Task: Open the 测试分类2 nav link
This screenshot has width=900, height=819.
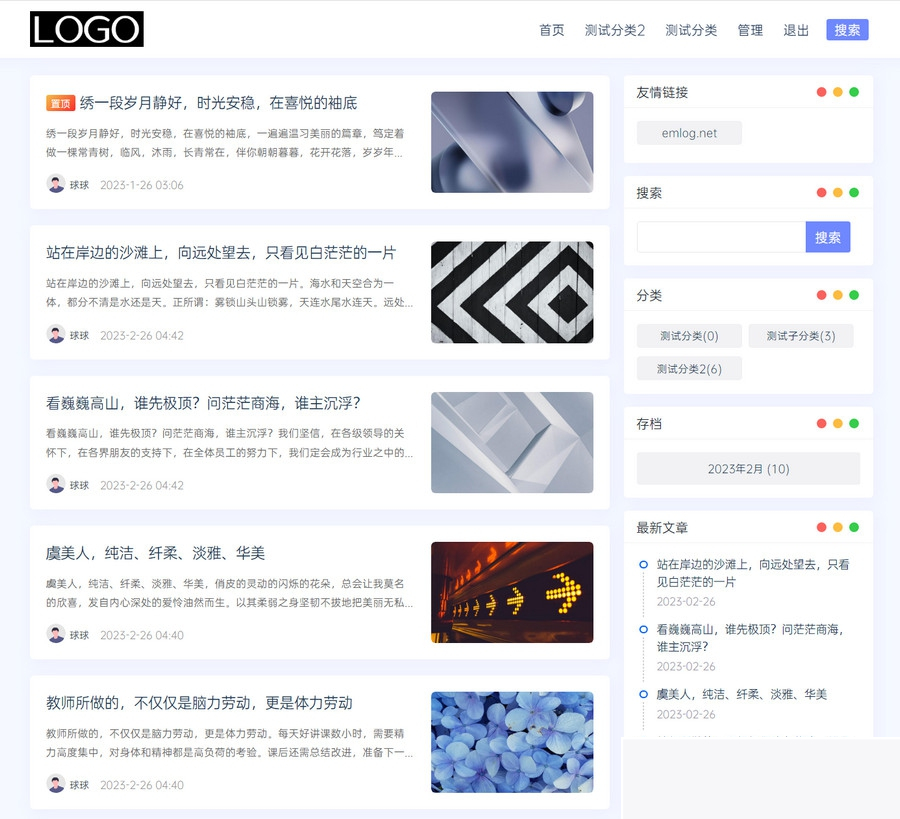Action: pyautogui.click(x=615, y=30)
